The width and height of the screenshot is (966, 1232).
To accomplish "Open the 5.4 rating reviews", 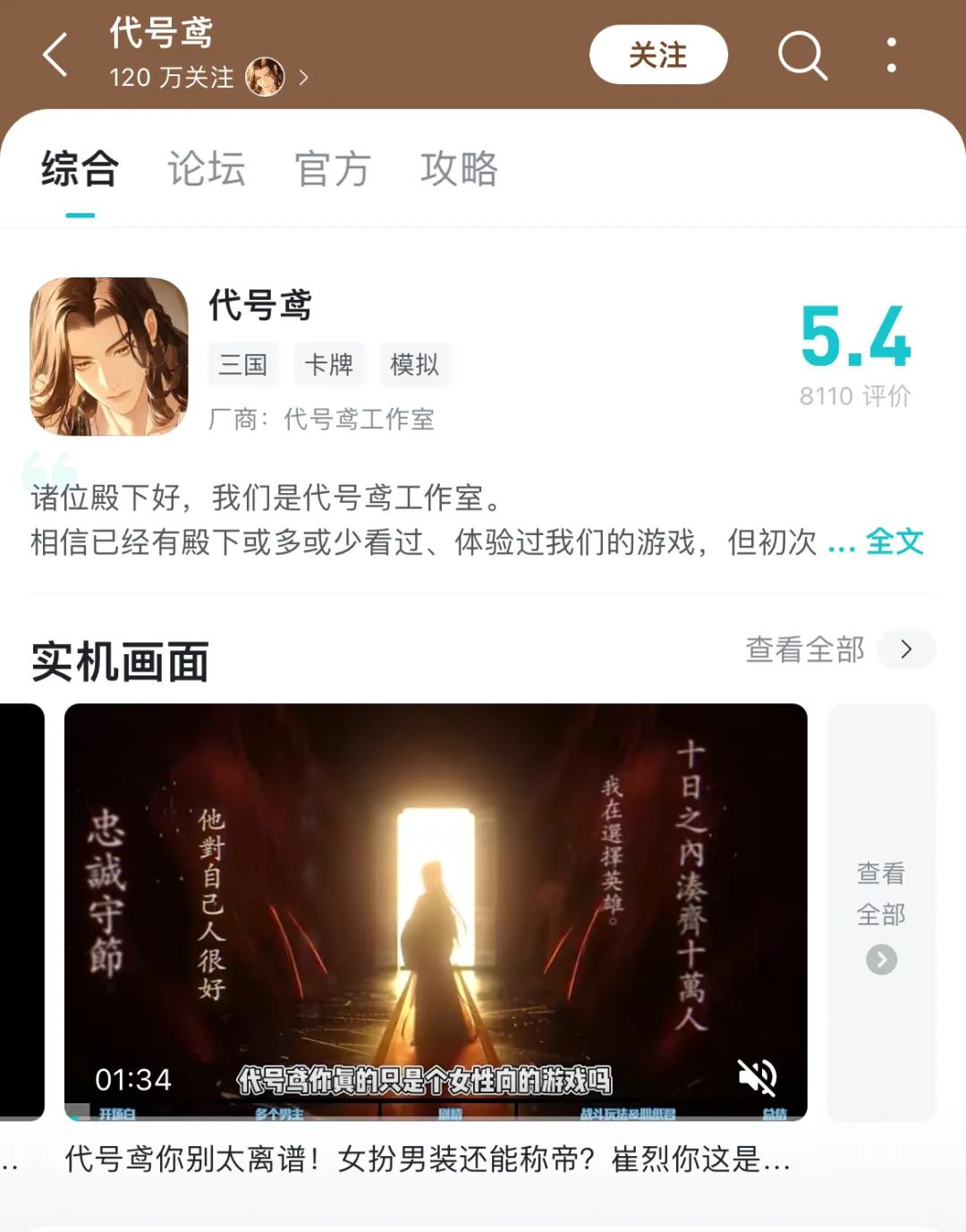I will click(x=855, y=353).
